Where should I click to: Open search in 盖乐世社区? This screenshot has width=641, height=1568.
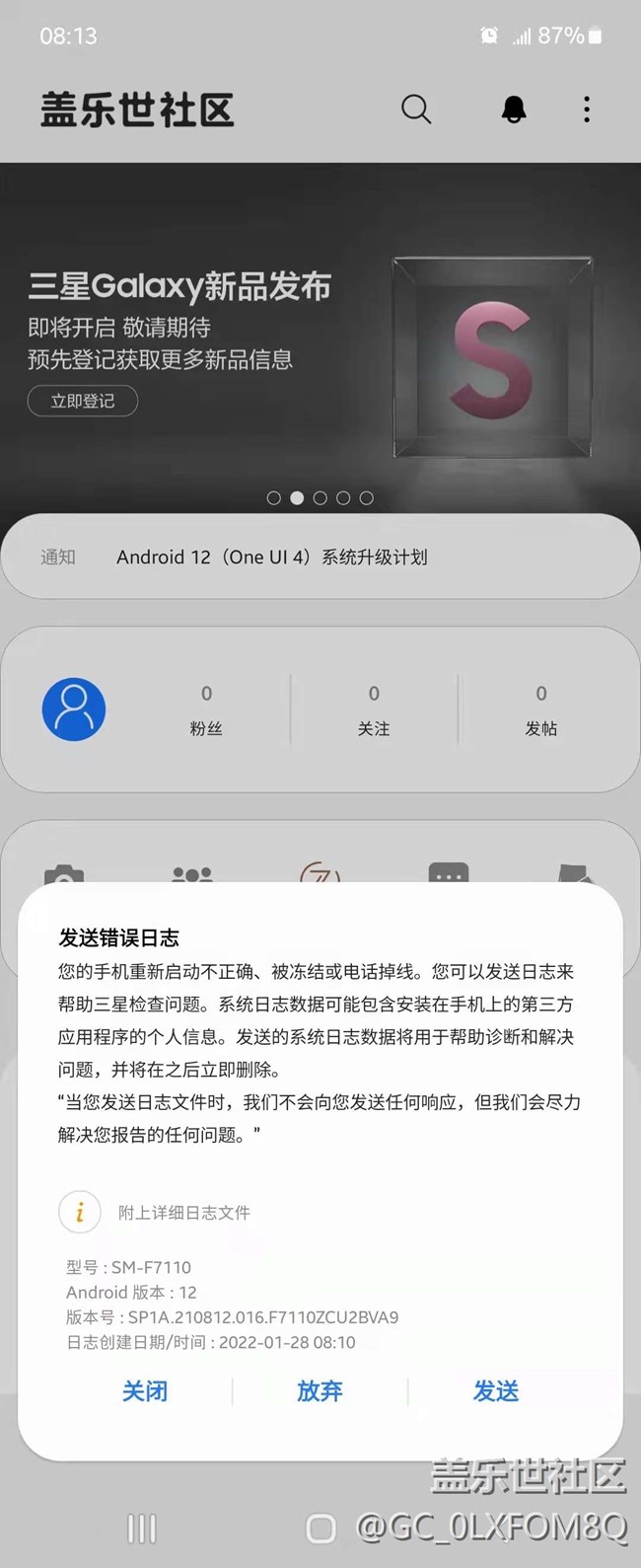coord(416,110)
